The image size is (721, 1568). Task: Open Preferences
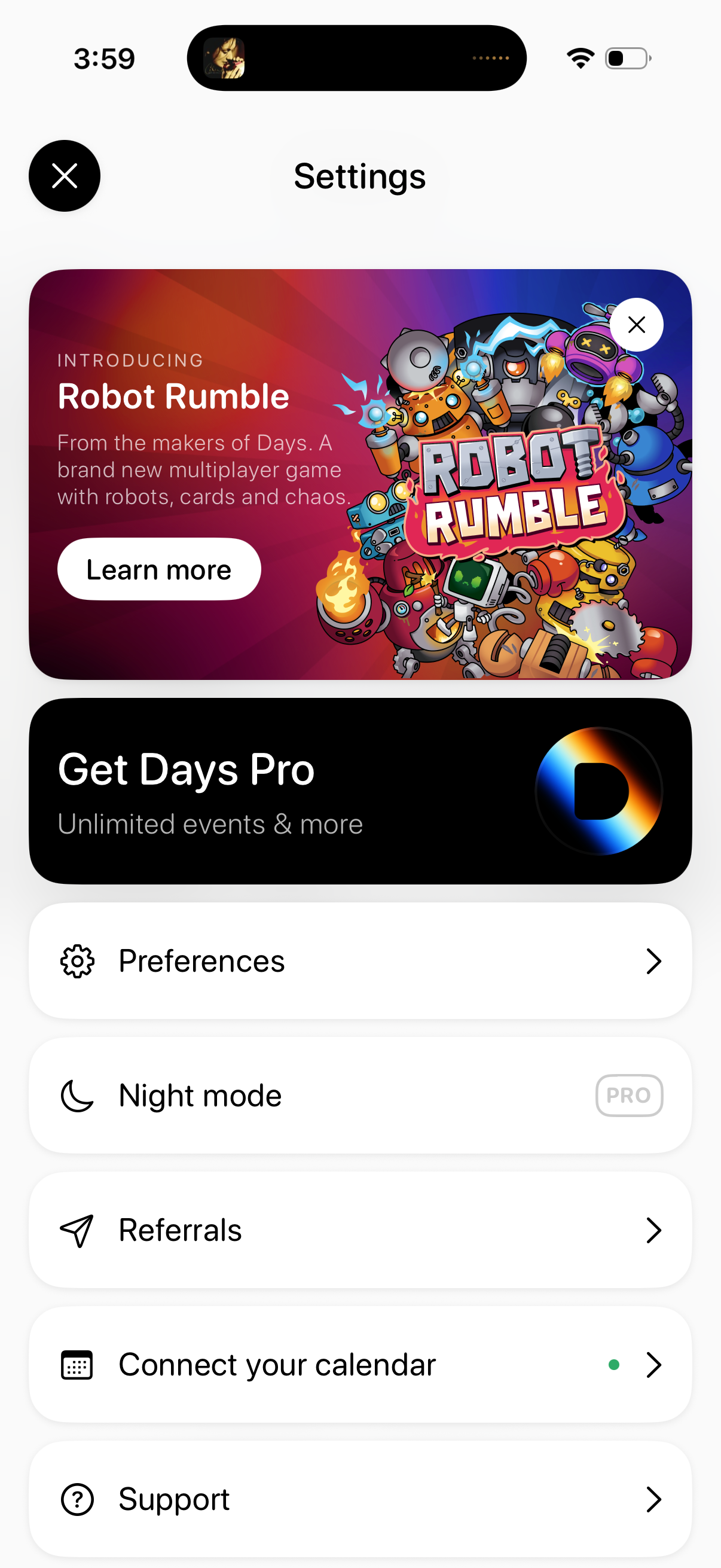coord(360,960)
